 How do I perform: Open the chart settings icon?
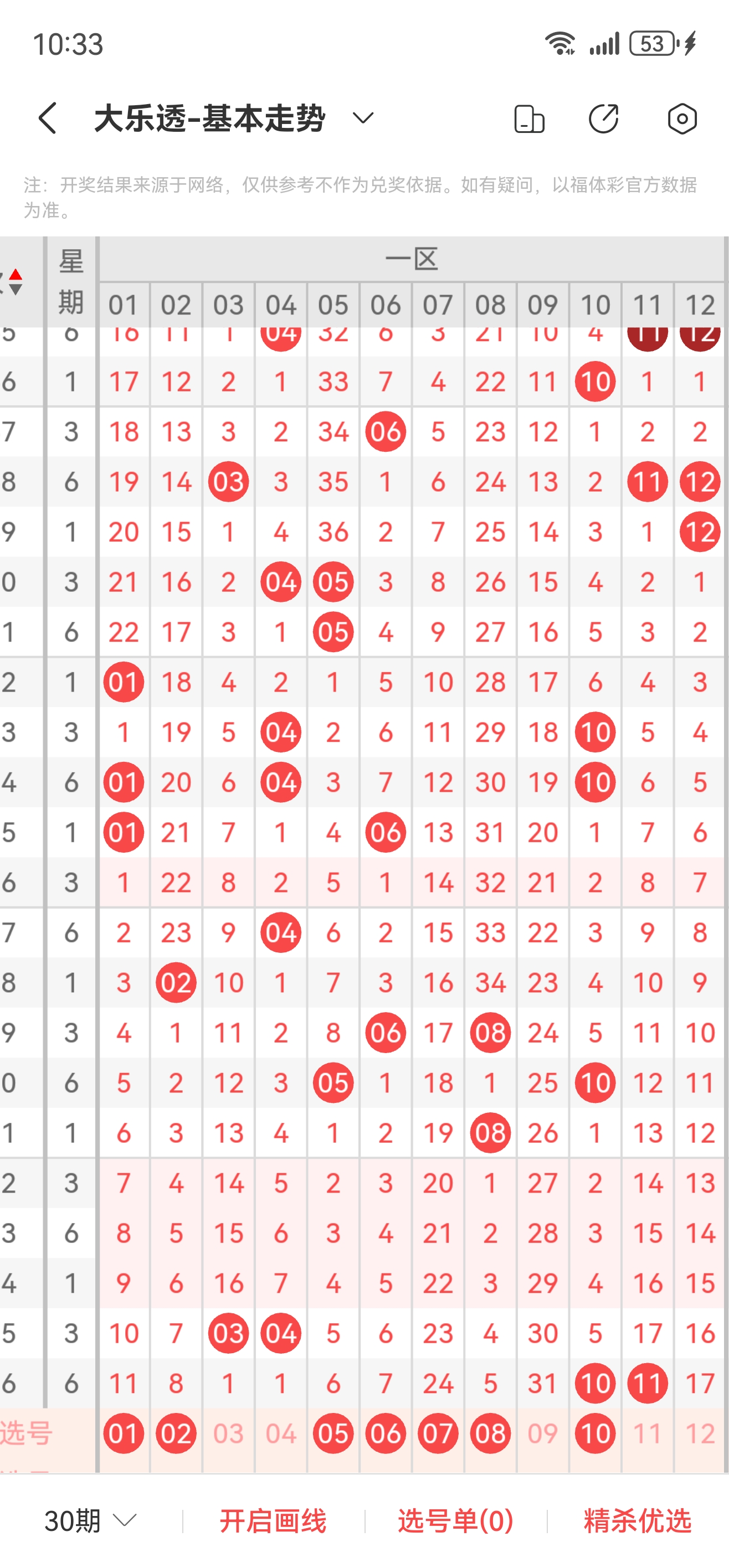[x=682, y=118]
